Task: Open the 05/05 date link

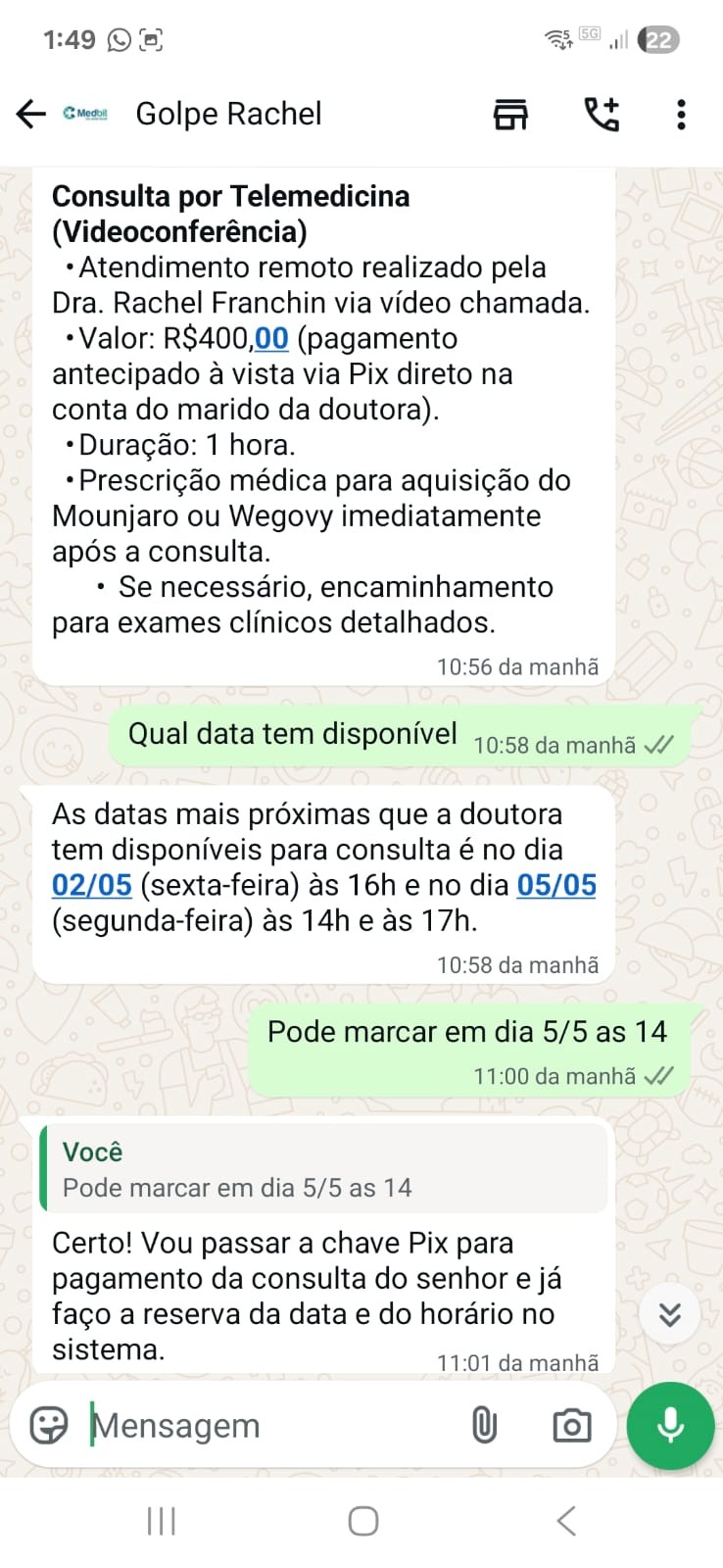Action: pyautogui.click(x=555, y=885)
